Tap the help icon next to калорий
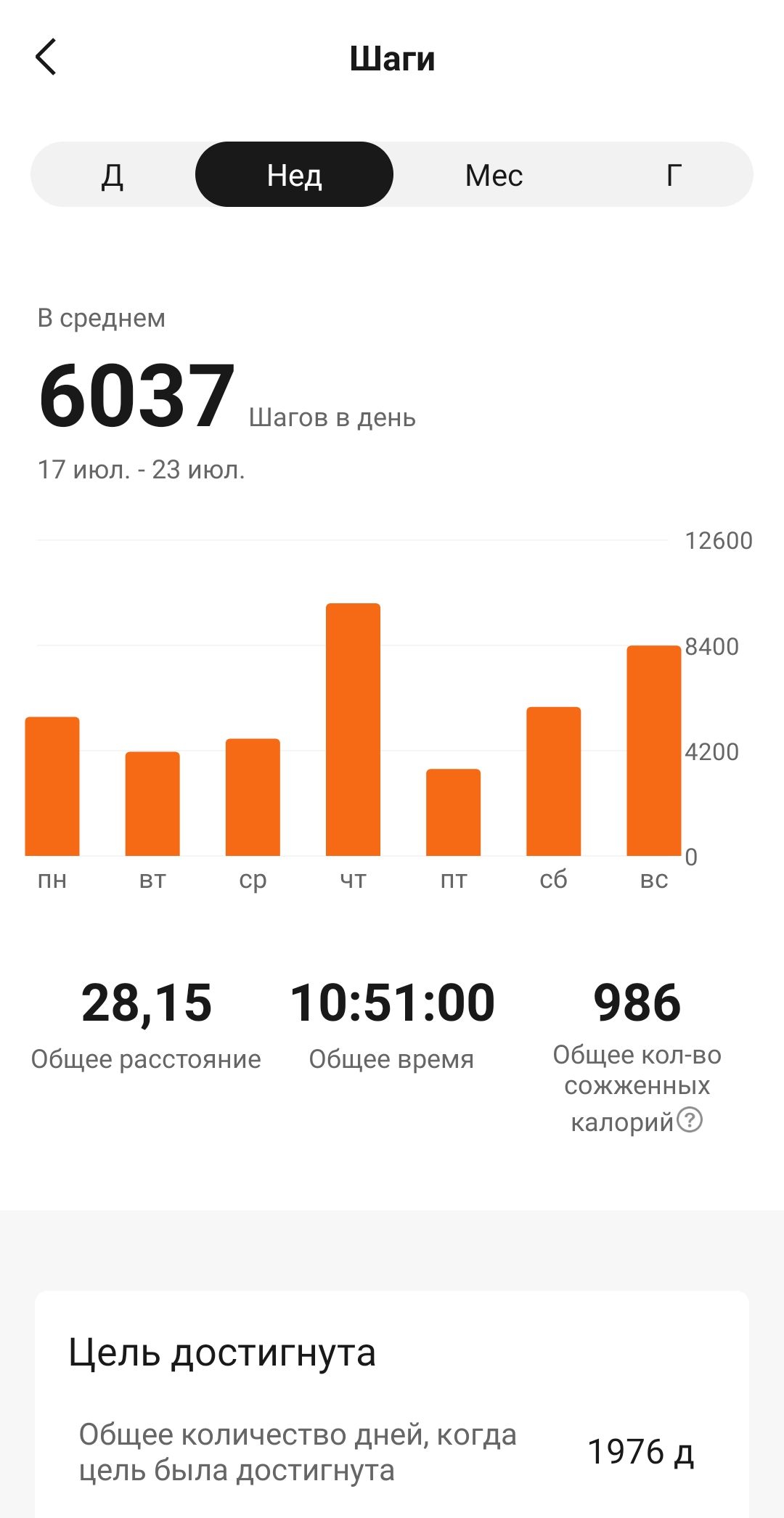This screenshot has width=784, height=1518. tap(690, 1120)
